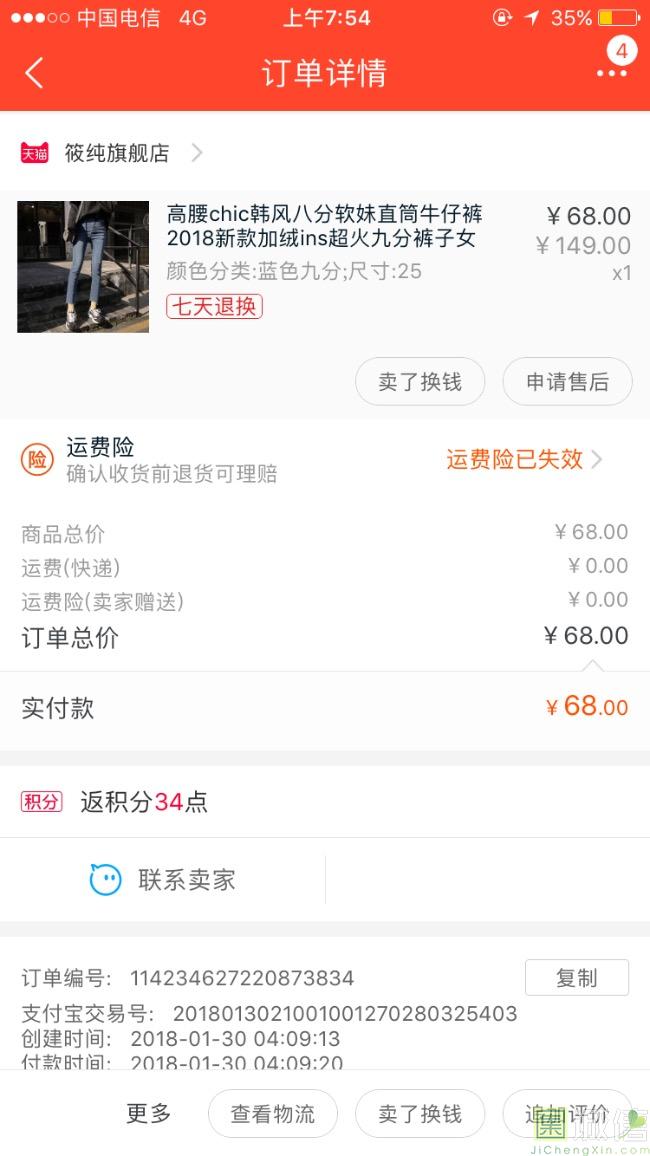Open the 筱纯旗舰店 store page
Image resolution: width=650 pixels, height=1156 pixels.
pos(117,153)
